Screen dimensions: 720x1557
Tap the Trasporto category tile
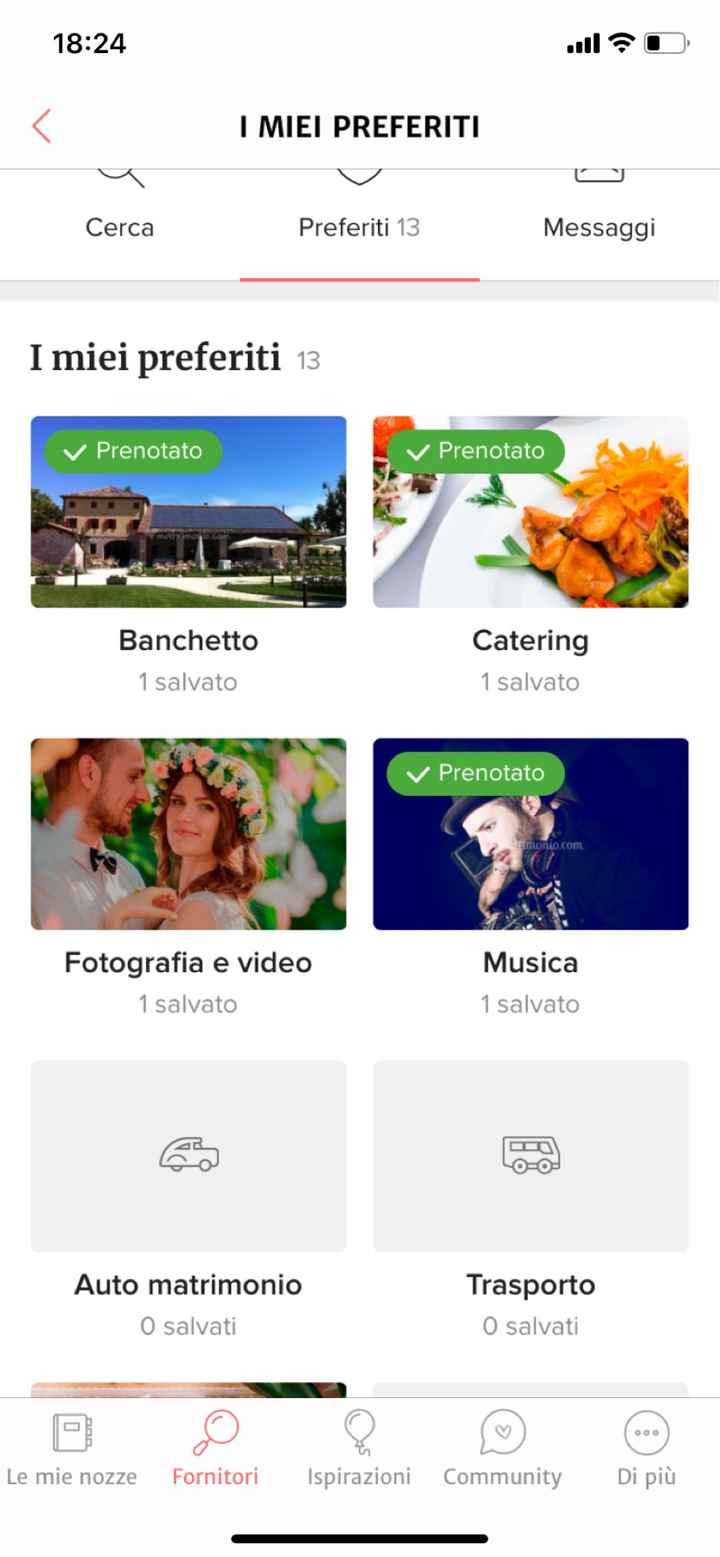531,1156
